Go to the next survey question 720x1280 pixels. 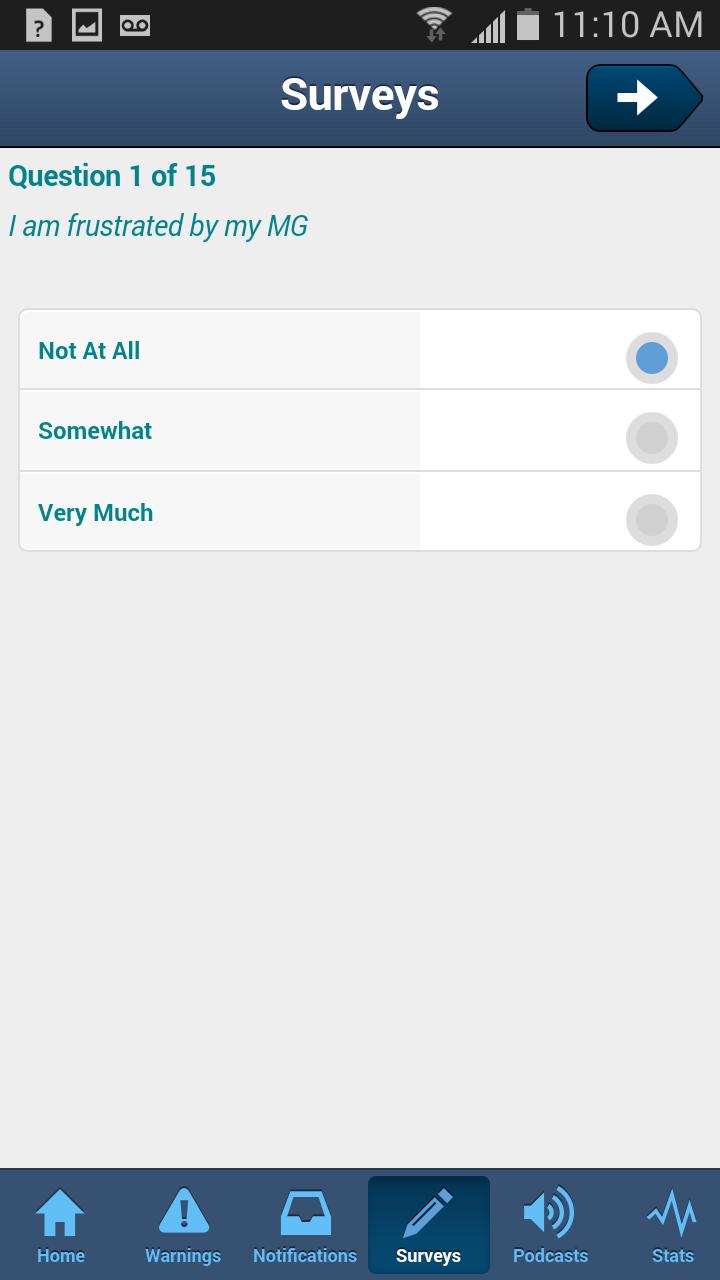(x=643, y=98)
